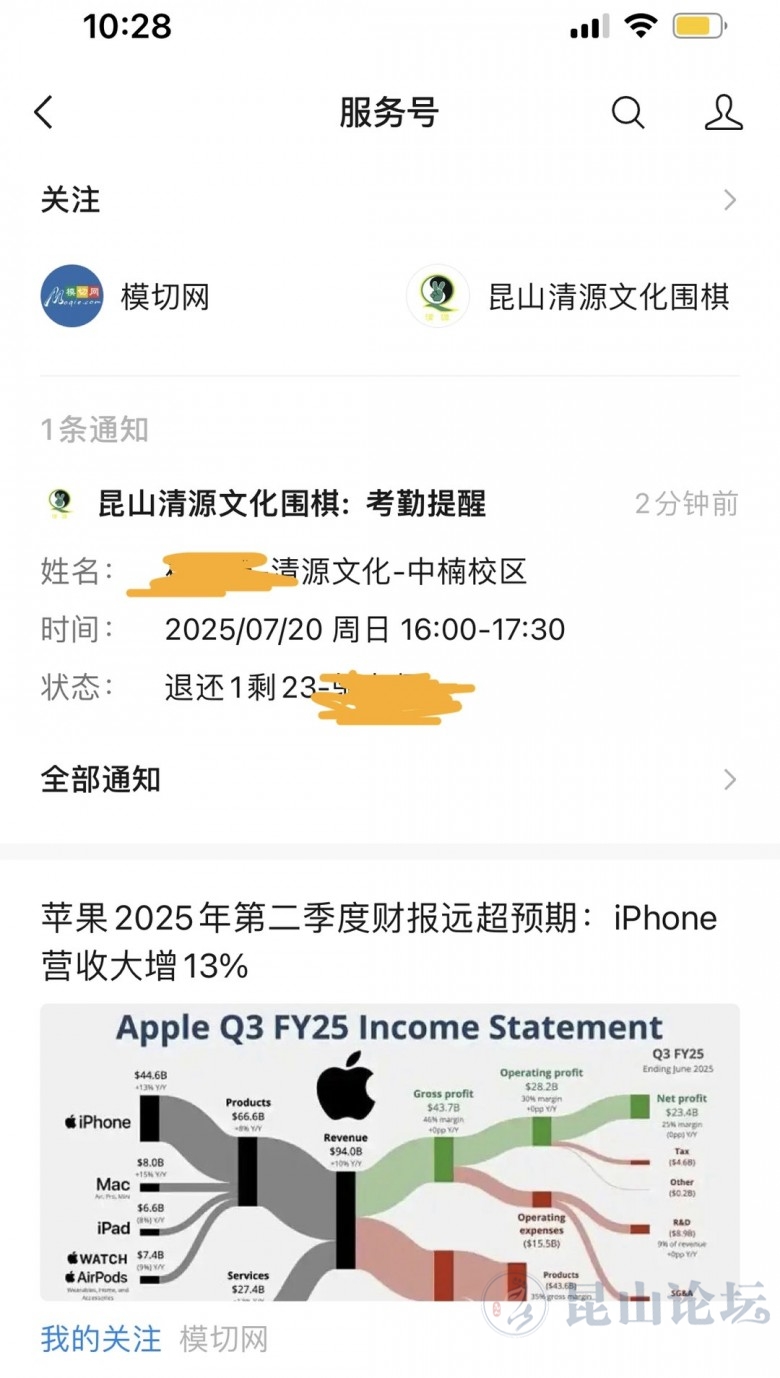Read the 苹果2025年第二季度财报 article
780x1378 pixels.
[x=379, y=941]
